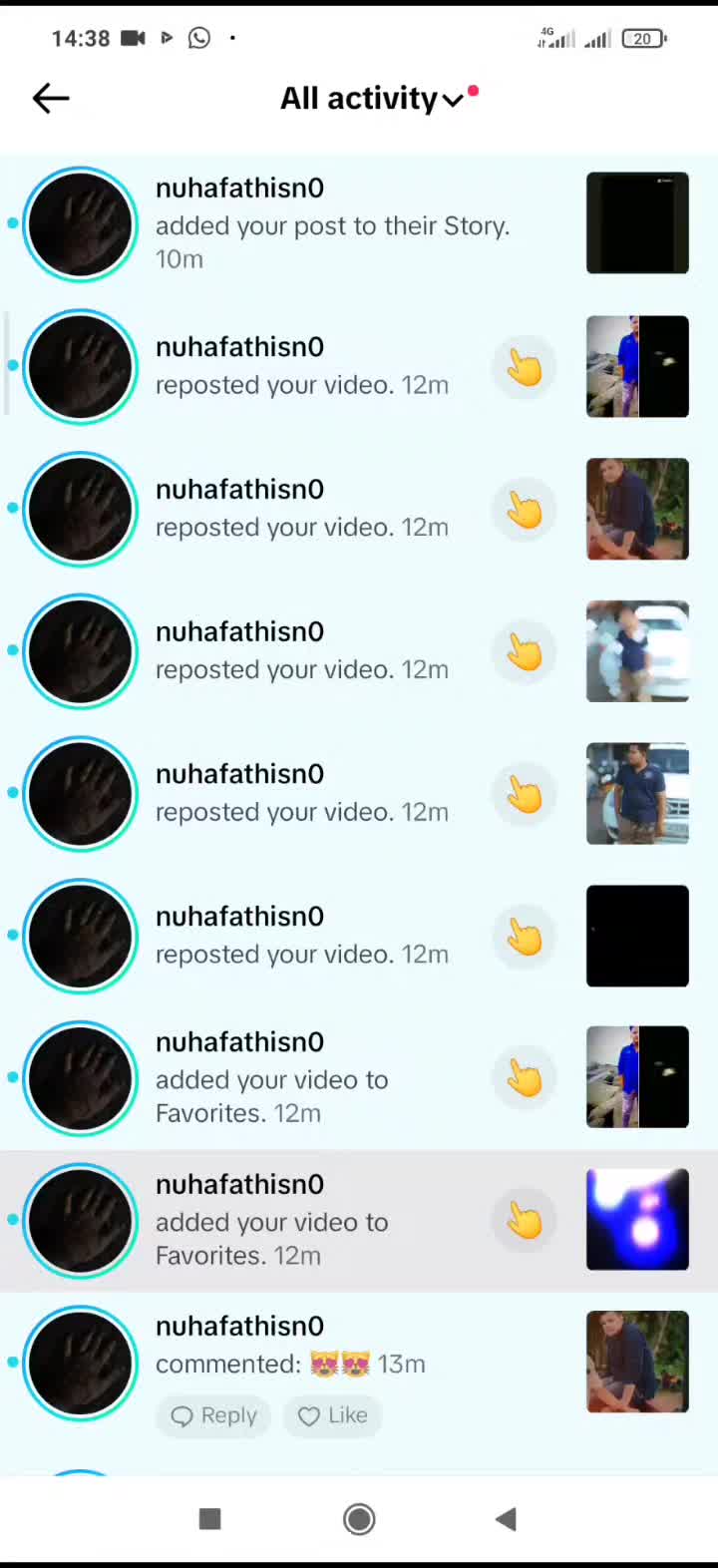This screenshot has width=718, height=1568.
Task: Like the emoji comment from nuhafathisn0
Action: (x=333, y=1415)
